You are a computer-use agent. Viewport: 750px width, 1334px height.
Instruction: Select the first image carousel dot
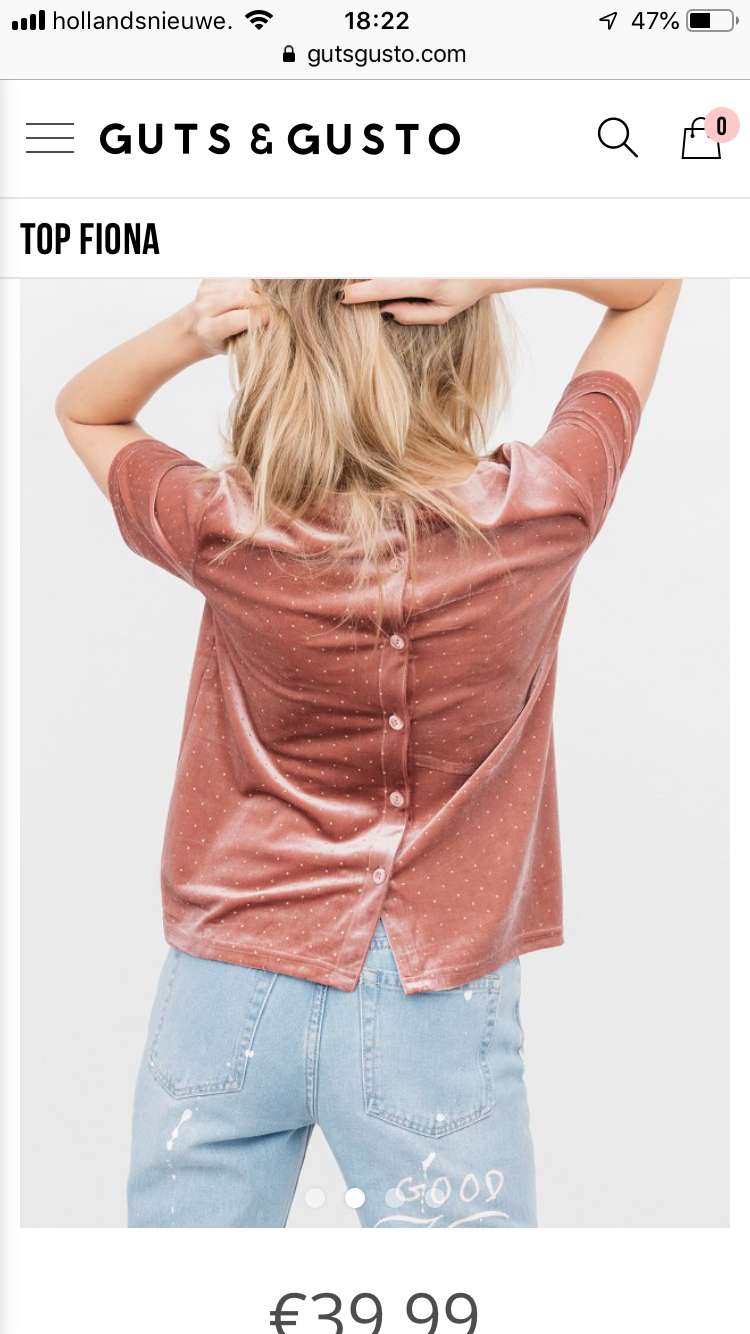[315, 1198]
